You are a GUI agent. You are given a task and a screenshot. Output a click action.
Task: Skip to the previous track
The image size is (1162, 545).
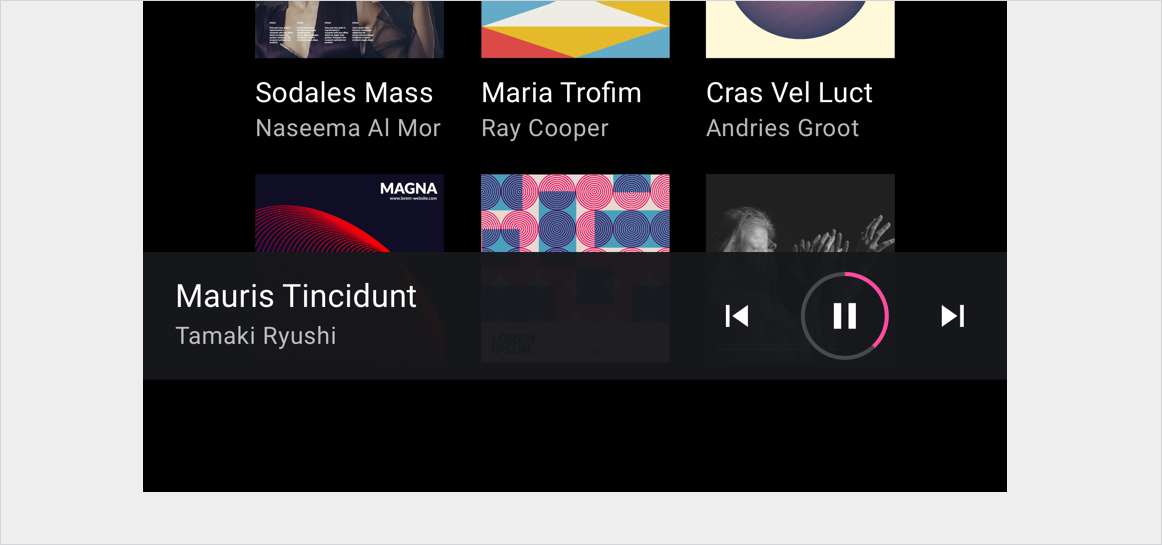coord(737,316)
